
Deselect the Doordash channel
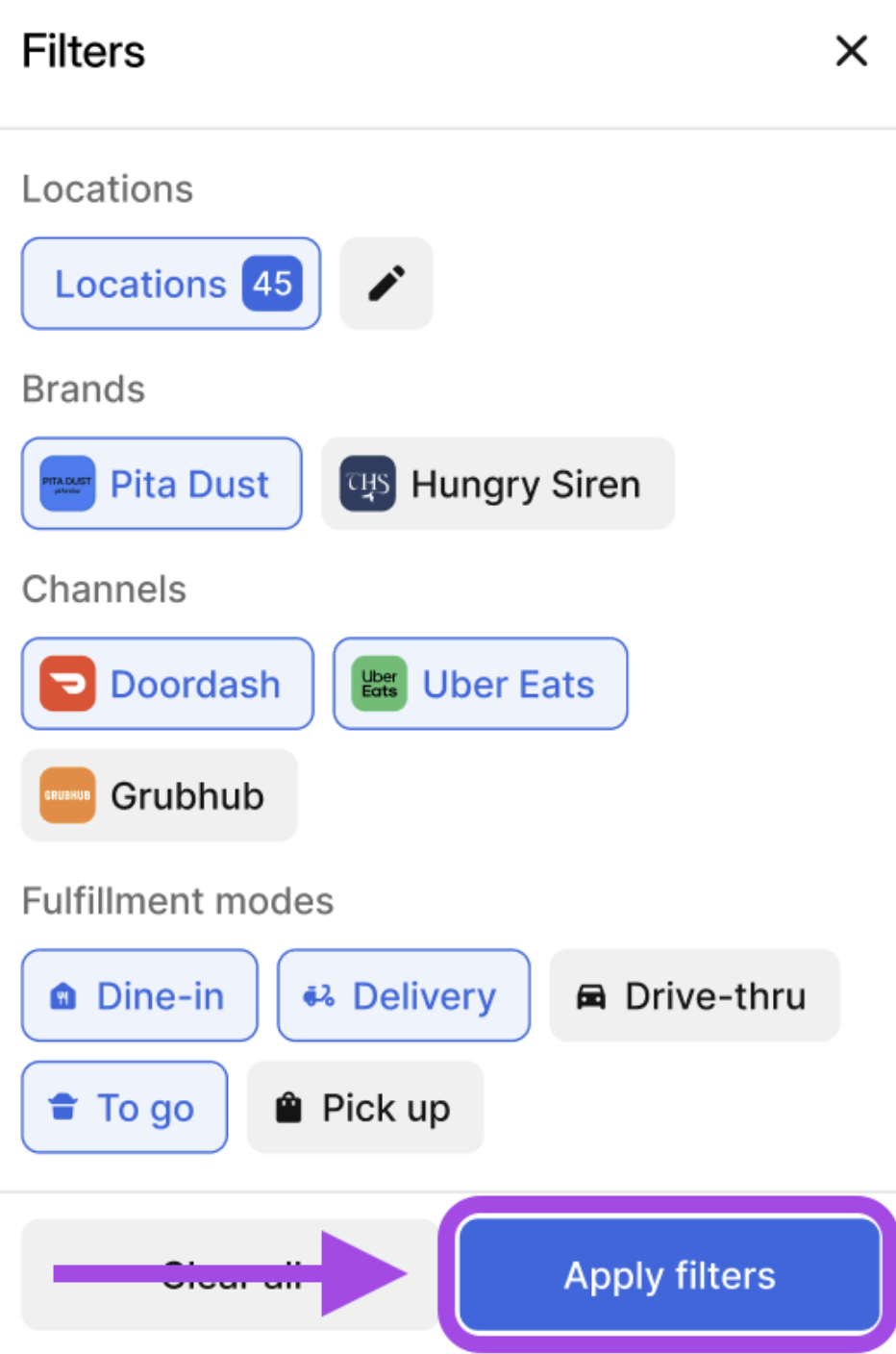click(167, 684)
